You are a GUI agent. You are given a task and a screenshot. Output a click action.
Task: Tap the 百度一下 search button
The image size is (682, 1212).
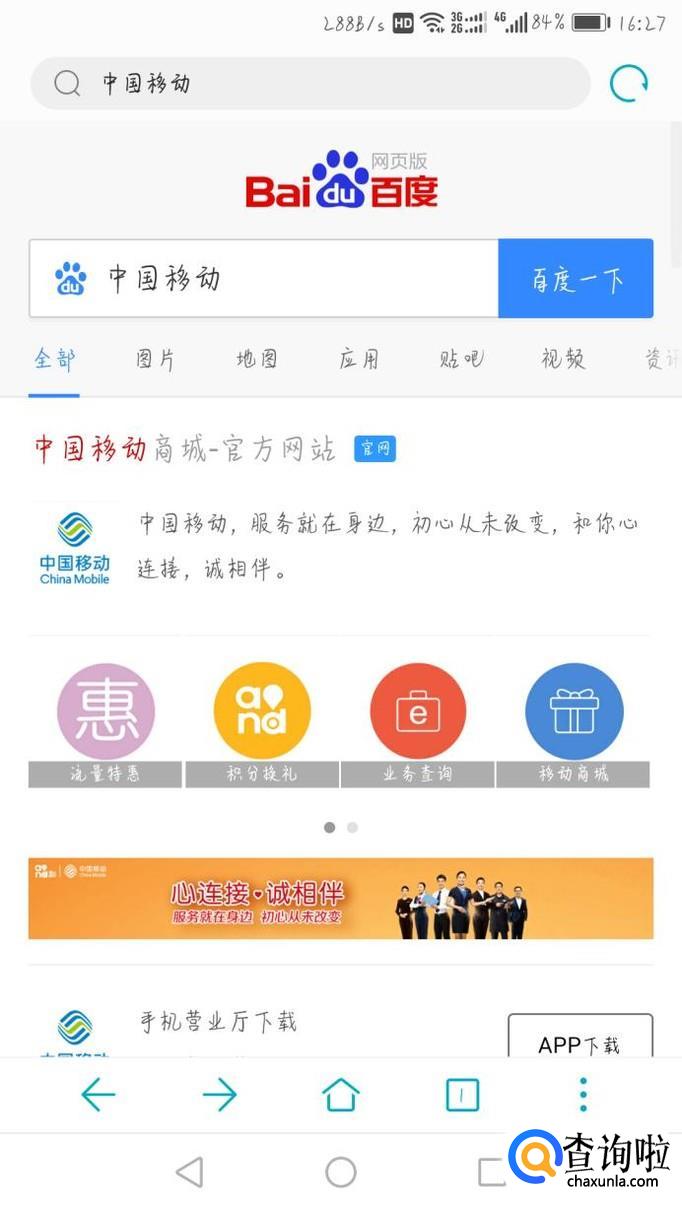[x=575, y=278]
